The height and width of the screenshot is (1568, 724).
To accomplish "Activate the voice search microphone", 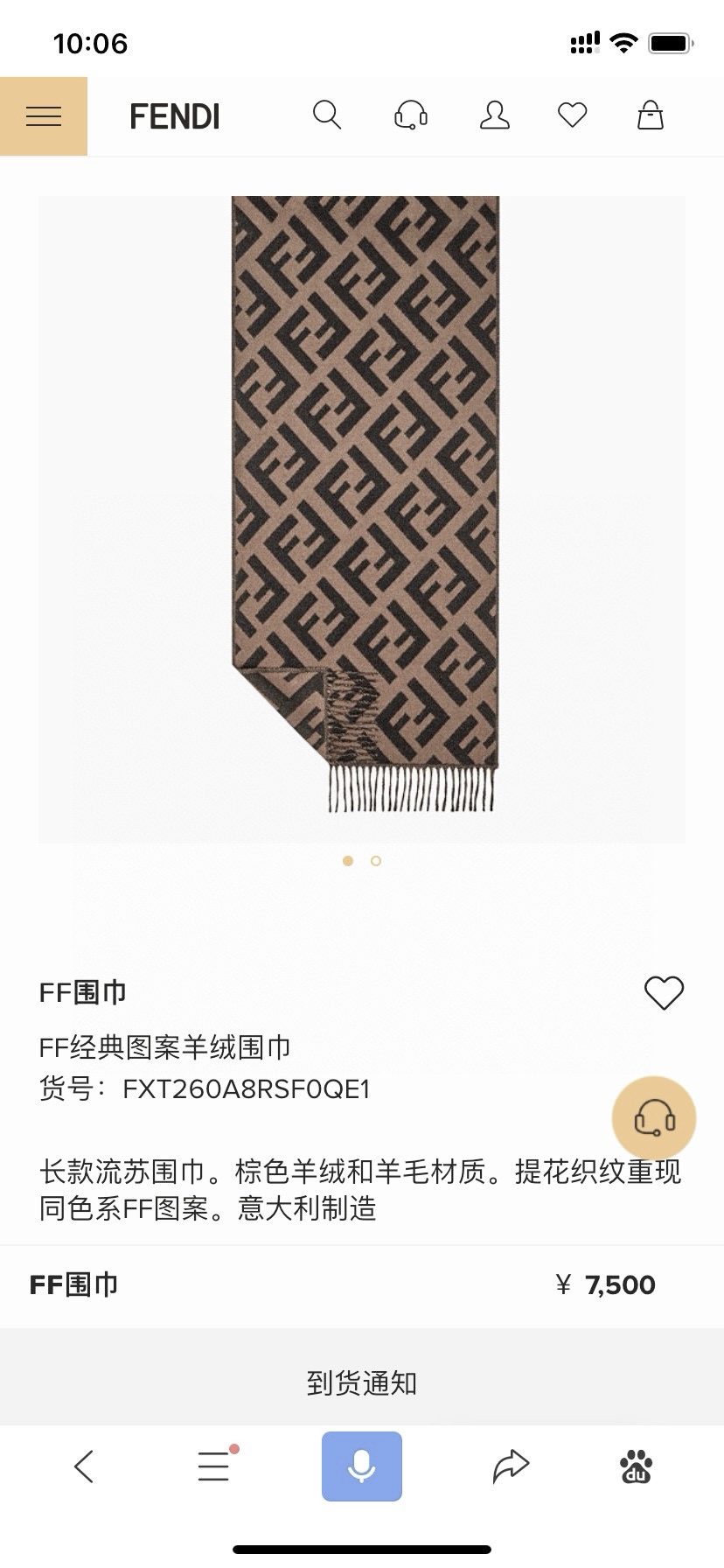I will point(362,1466).
